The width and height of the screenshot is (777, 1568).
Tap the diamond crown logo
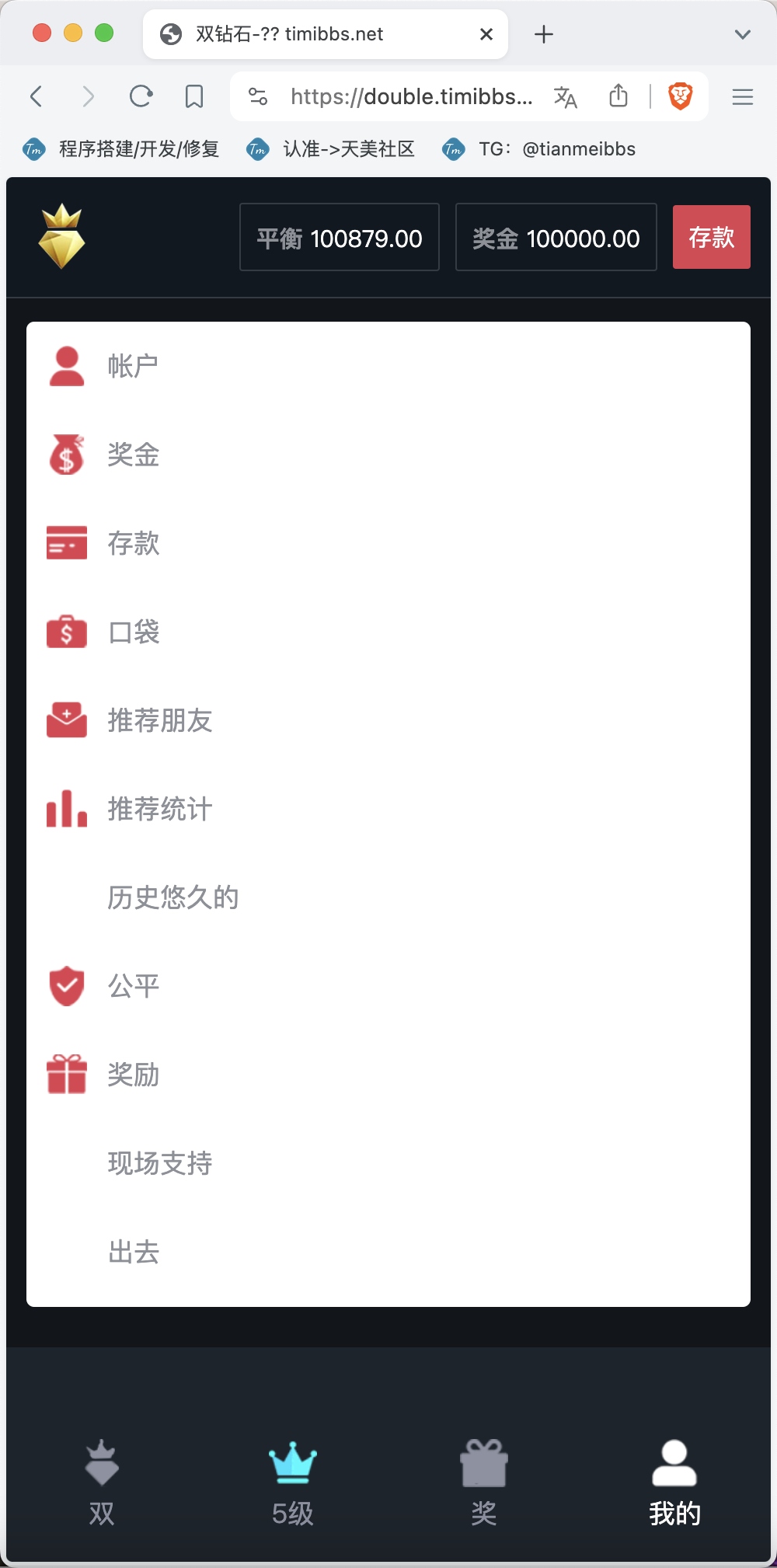(62, 237)
